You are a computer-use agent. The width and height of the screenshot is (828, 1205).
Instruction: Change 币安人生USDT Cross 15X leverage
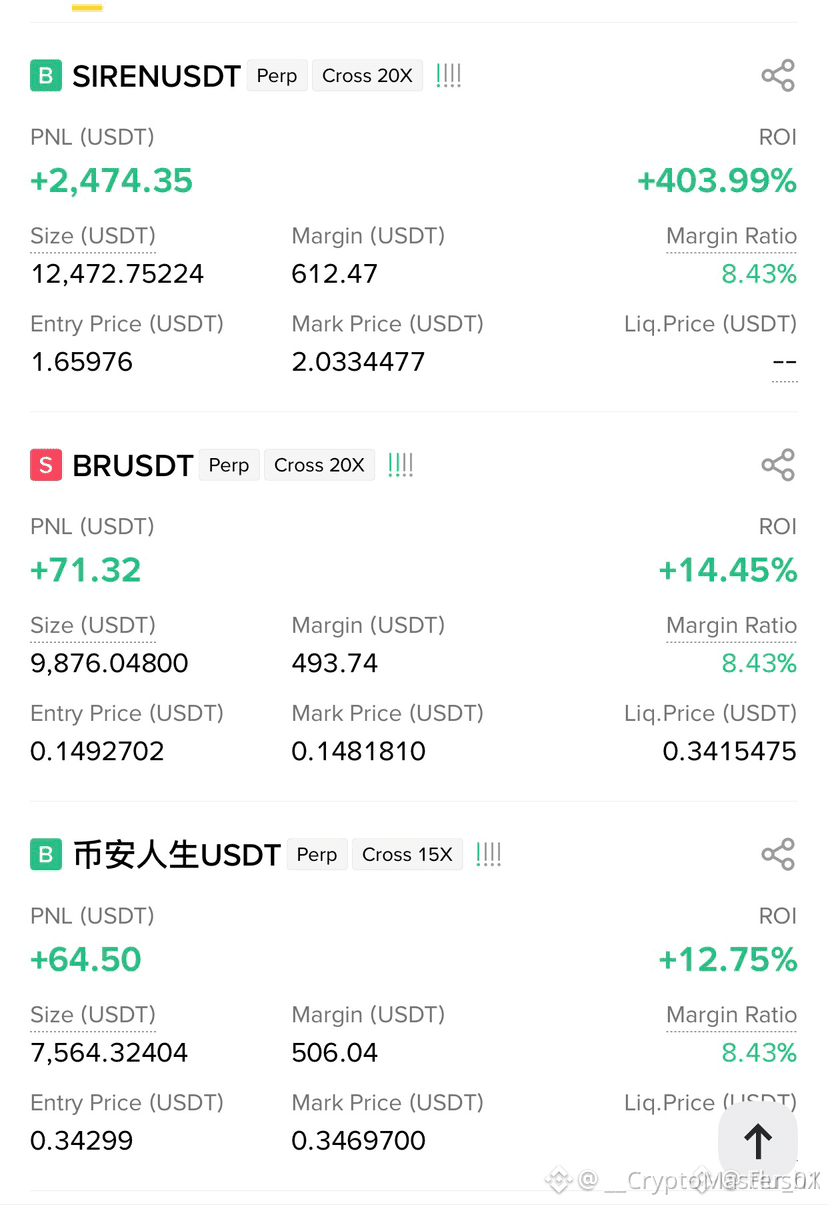click(x=407, y=854)
